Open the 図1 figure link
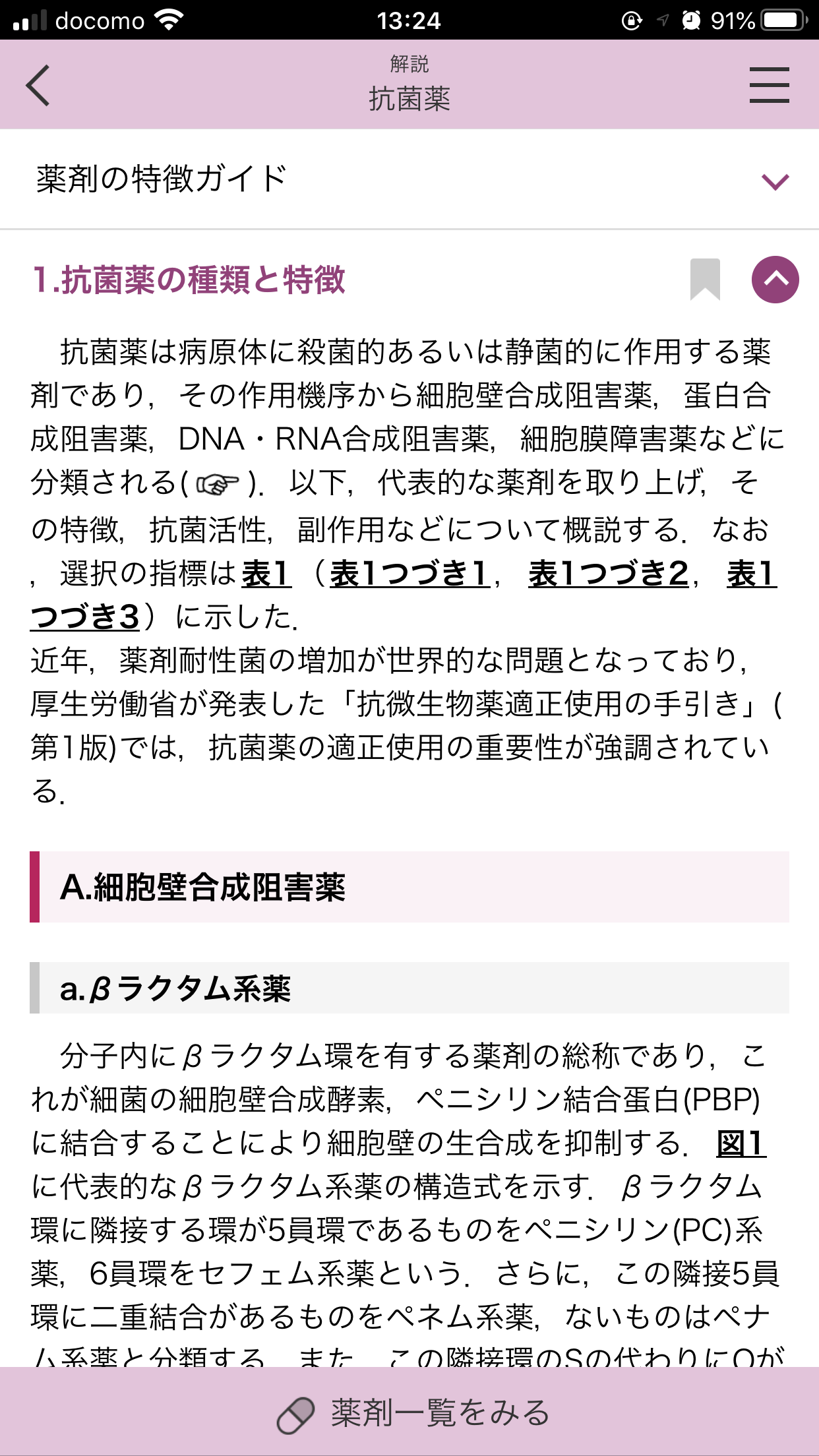 click(x=741, y=1143)
